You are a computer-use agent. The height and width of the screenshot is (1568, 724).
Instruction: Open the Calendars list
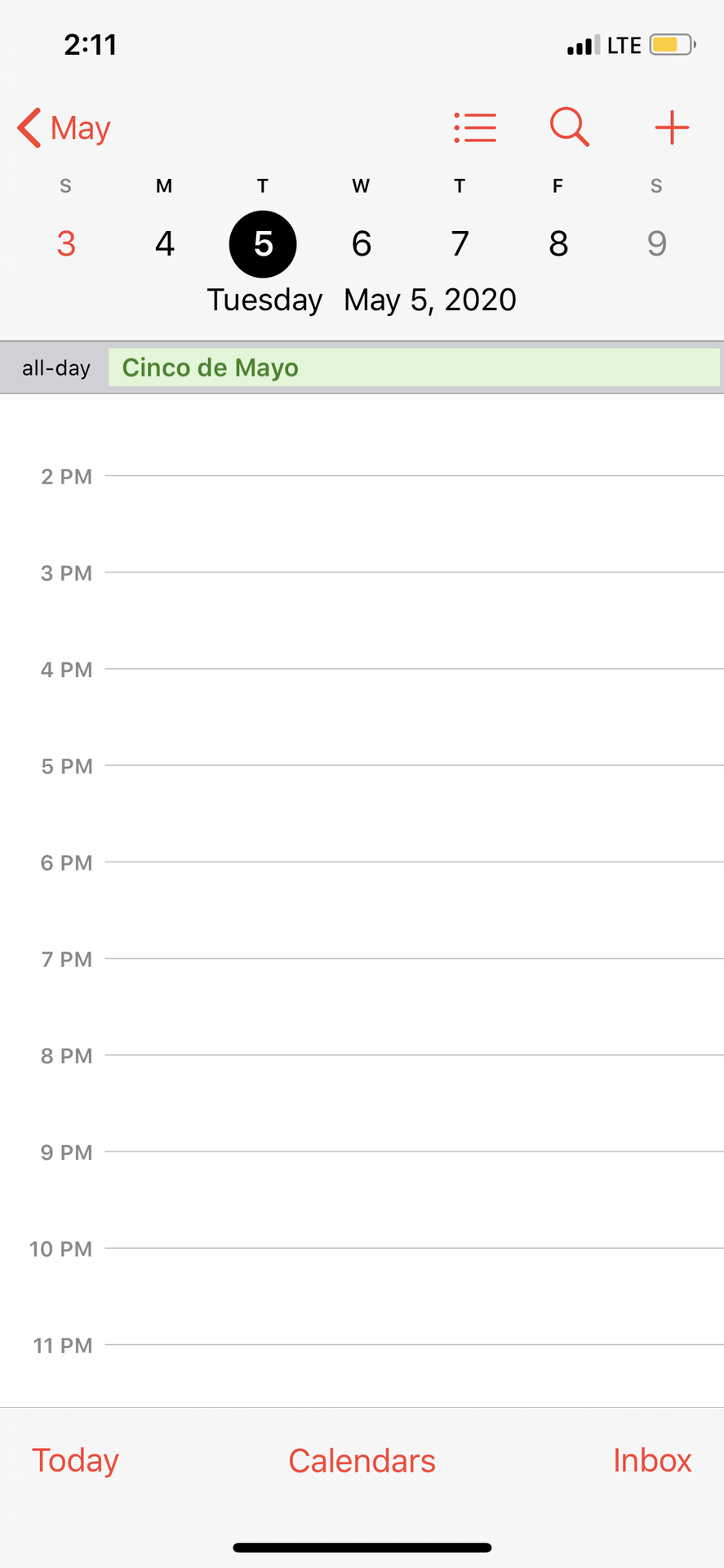coord(362,1460)
